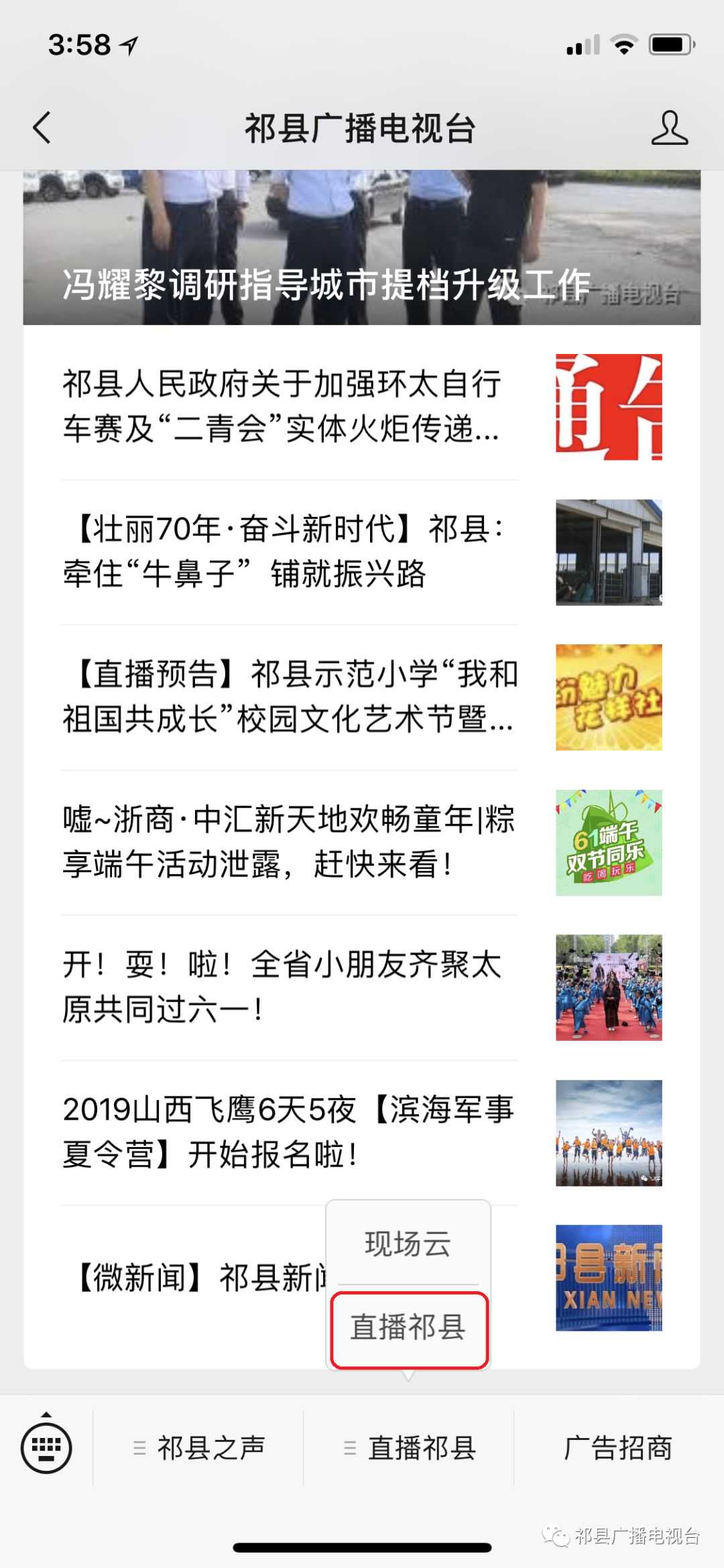Open the 微新闻 祁县新闻 article
Image resolution: width=724 pixels, height=1568 pixels.
click(x=194, y=1277)
